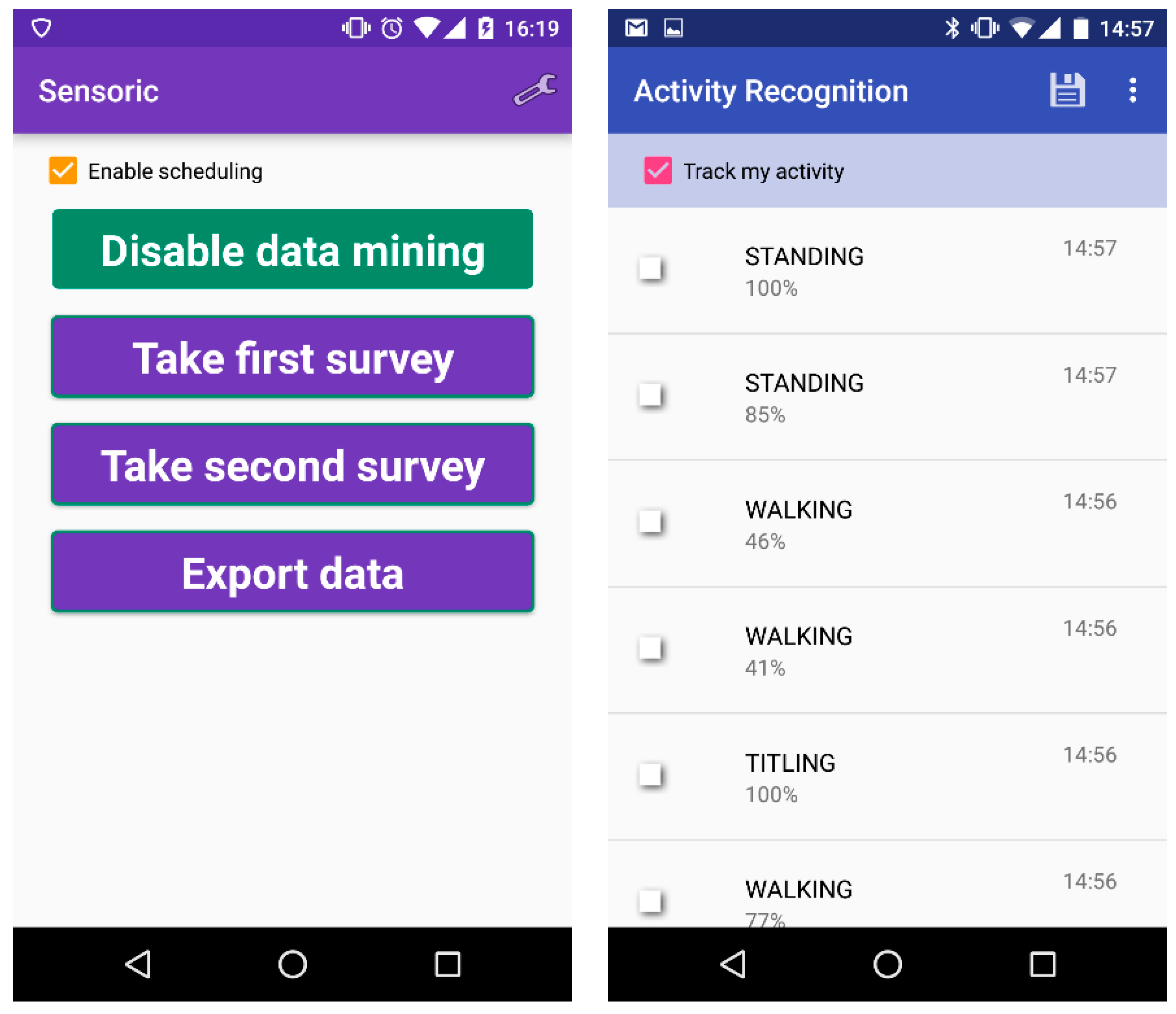This screenshot has width=1176, height=1014.
Task: Open Sensoric settings wrench icon
Action: pos(535,90)
